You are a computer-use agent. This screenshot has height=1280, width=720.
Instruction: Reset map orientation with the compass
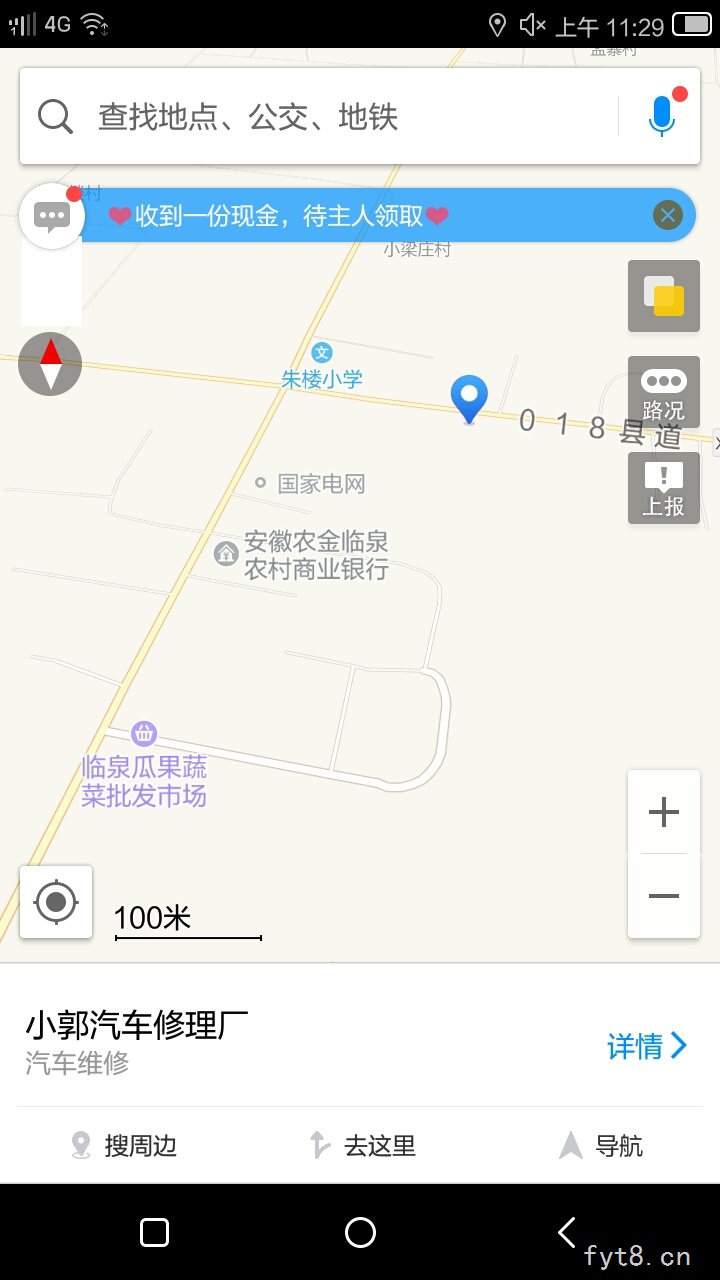[x=50, y=363]
